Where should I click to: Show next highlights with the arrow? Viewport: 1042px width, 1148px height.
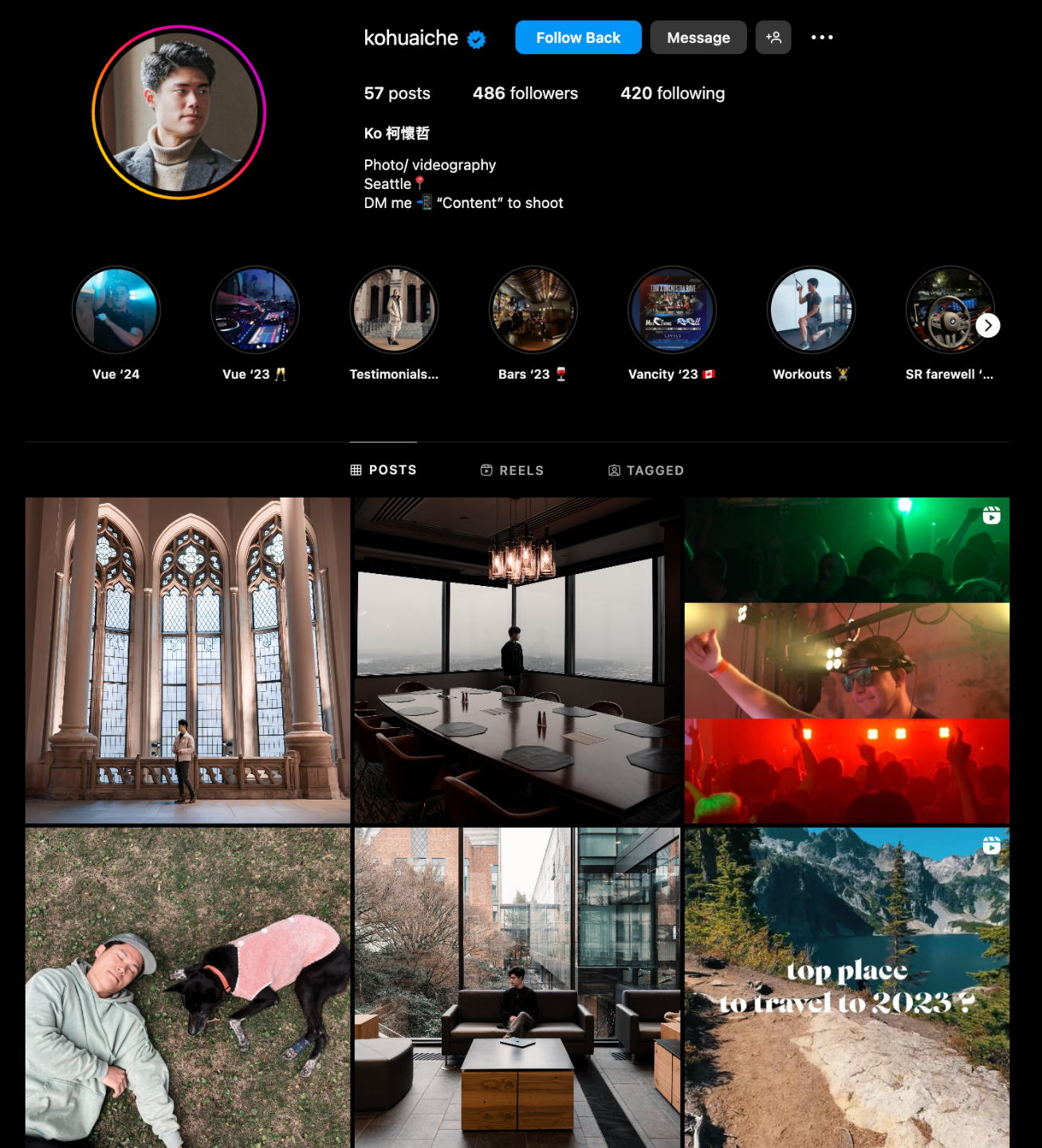coord(988,325)
